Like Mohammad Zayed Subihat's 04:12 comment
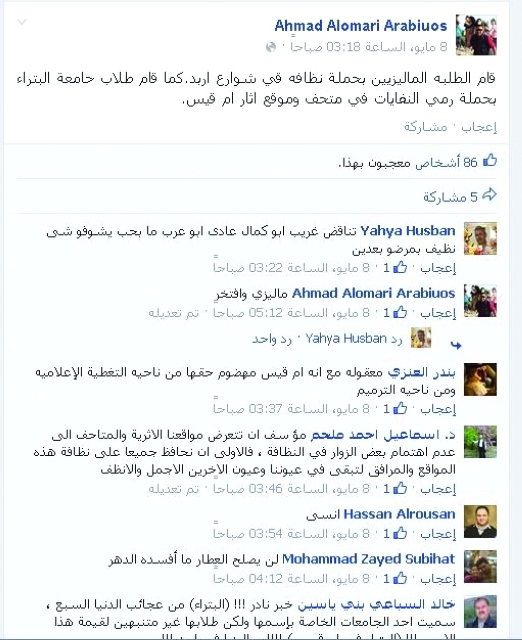This screenshot has height=640, width=522. pos(438,578)
